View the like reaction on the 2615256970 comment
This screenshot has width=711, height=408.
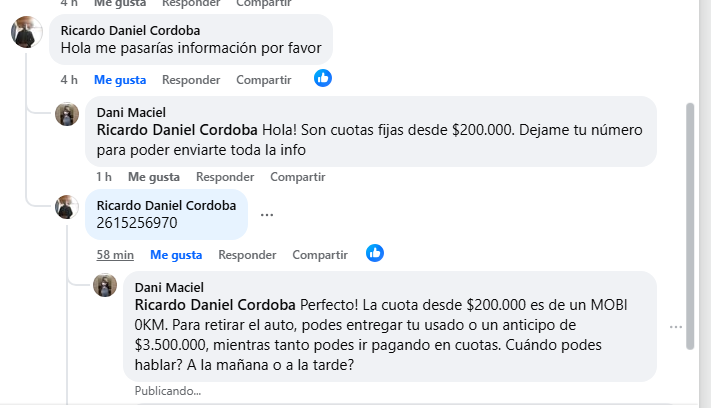tap(375, 253)
